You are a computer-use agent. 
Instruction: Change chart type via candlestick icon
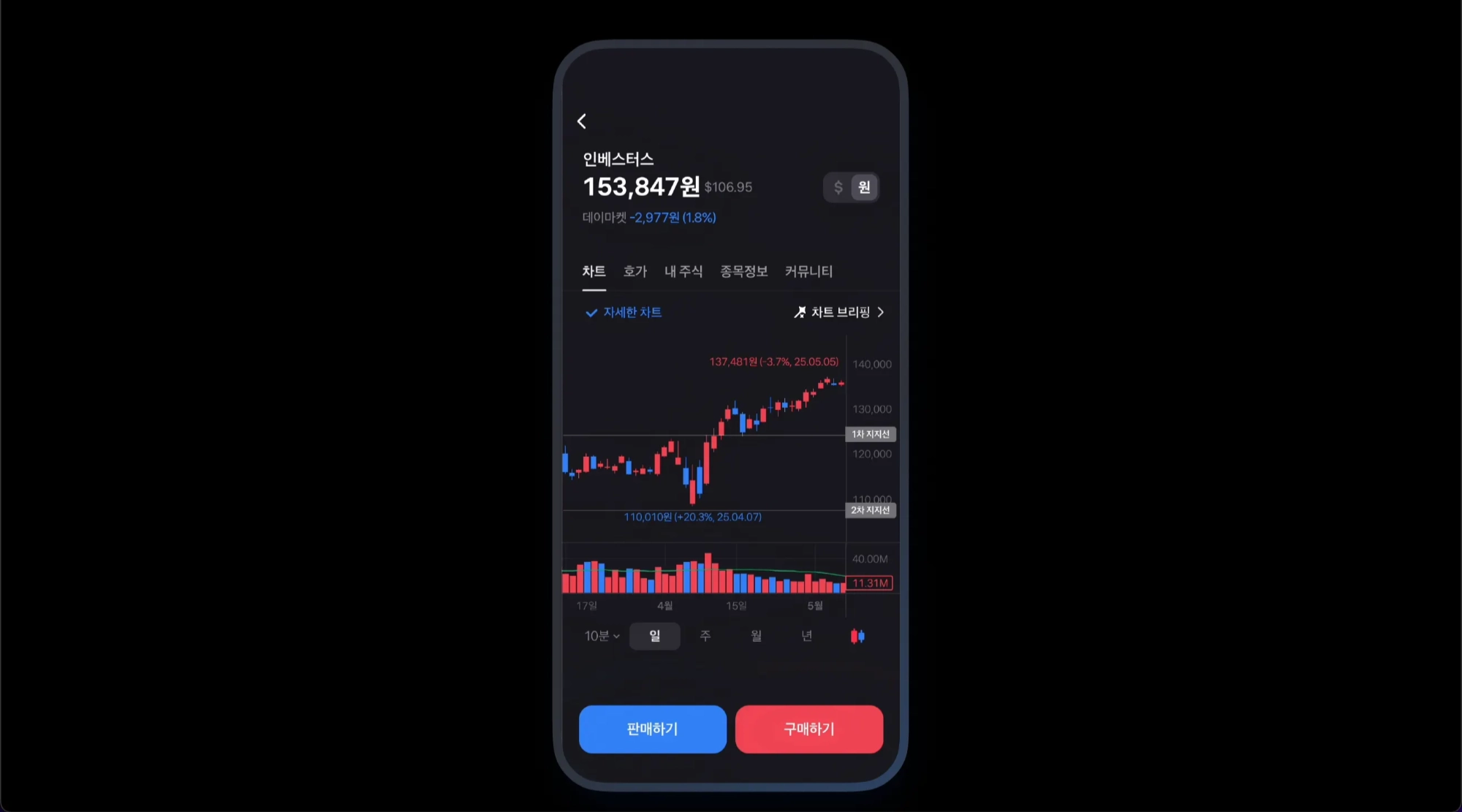click(857, 637)
